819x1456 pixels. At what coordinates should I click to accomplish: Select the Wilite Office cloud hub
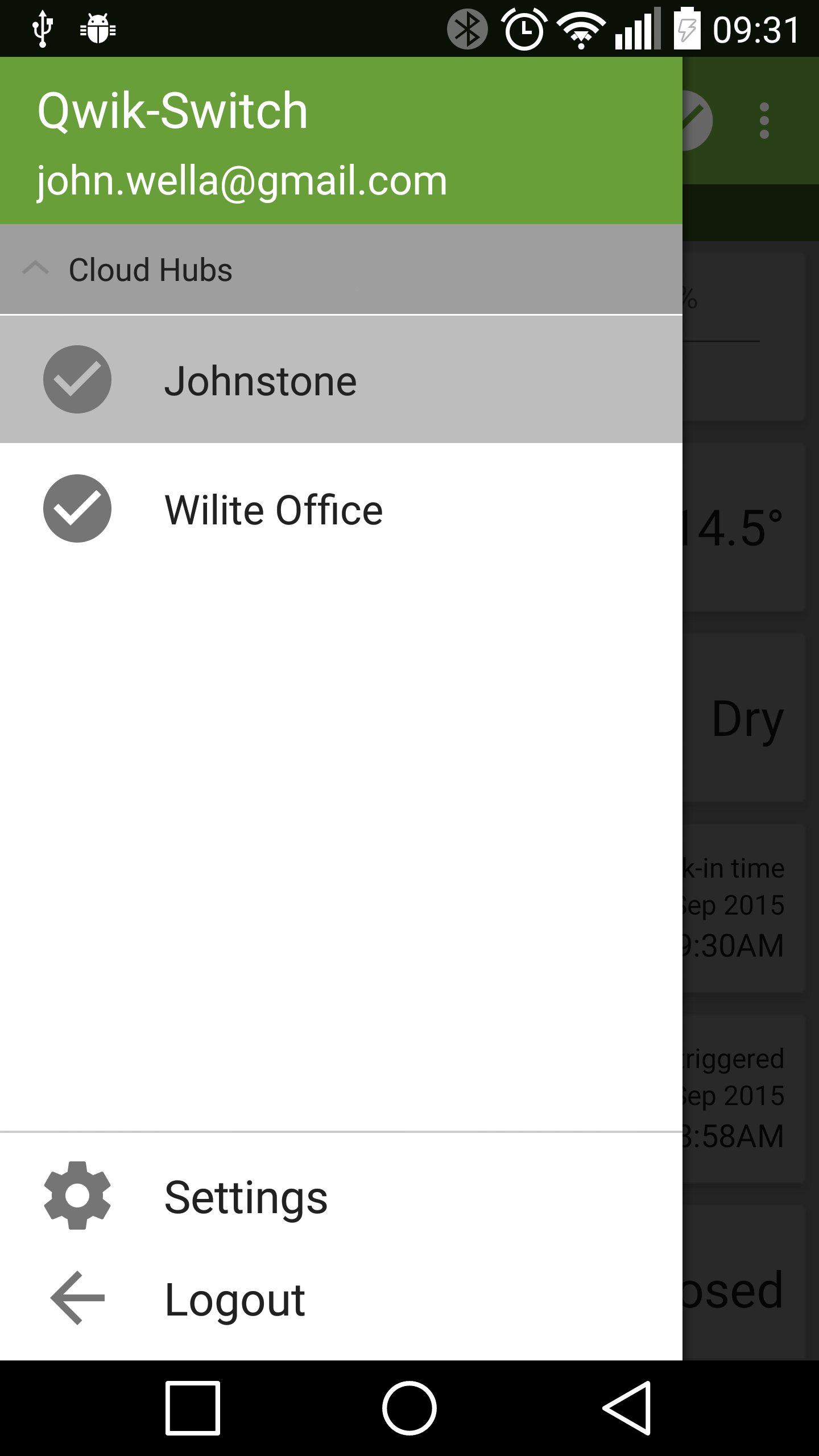pyautogui.click(x=274, y=509)
